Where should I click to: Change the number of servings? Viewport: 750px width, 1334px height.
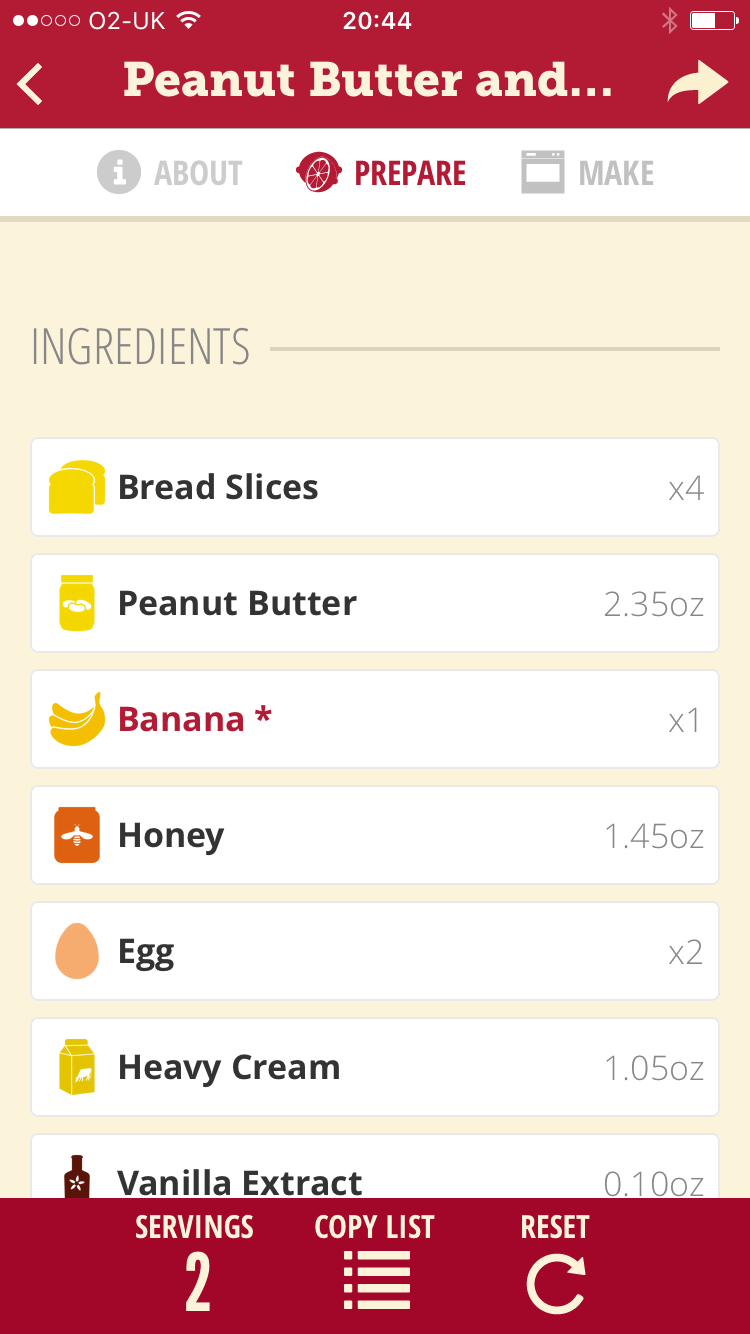(x=195, y=1265)
